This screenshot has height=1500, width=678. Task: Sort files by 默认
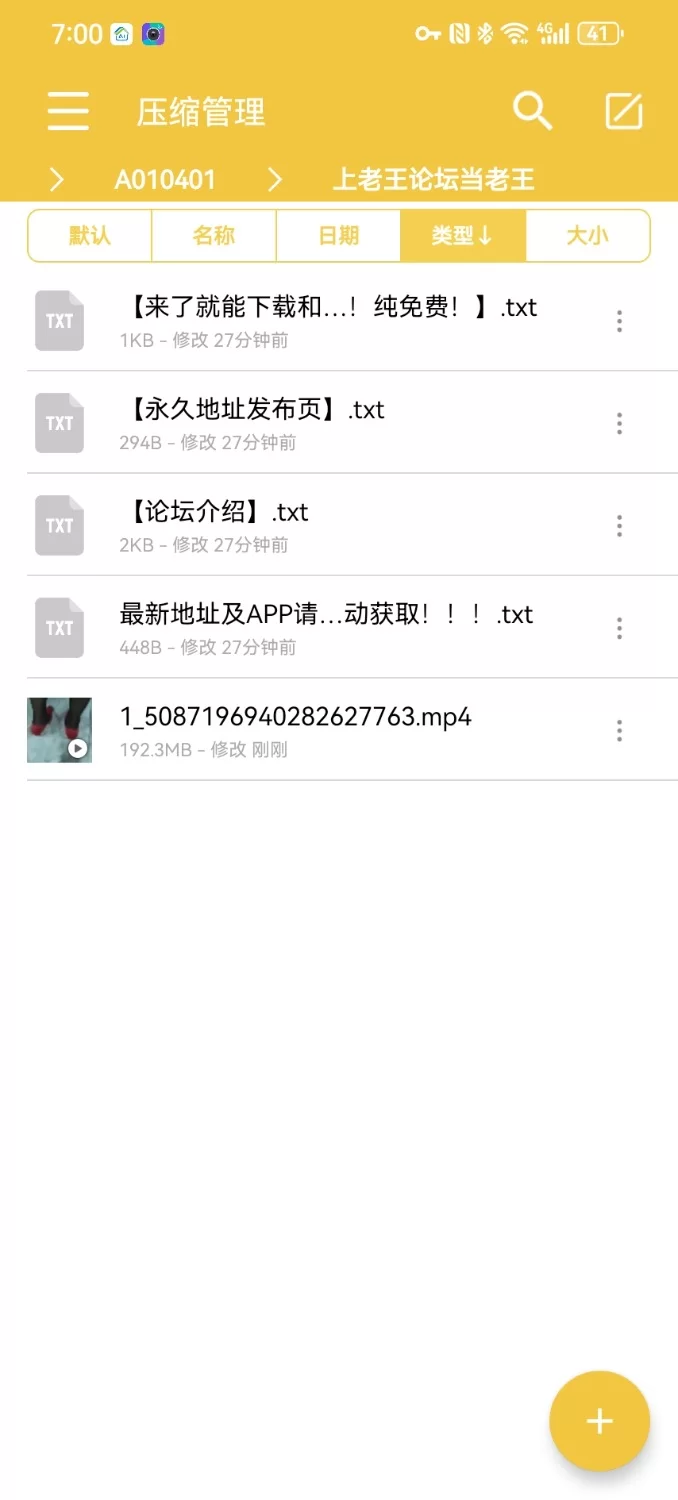[90, 236]
